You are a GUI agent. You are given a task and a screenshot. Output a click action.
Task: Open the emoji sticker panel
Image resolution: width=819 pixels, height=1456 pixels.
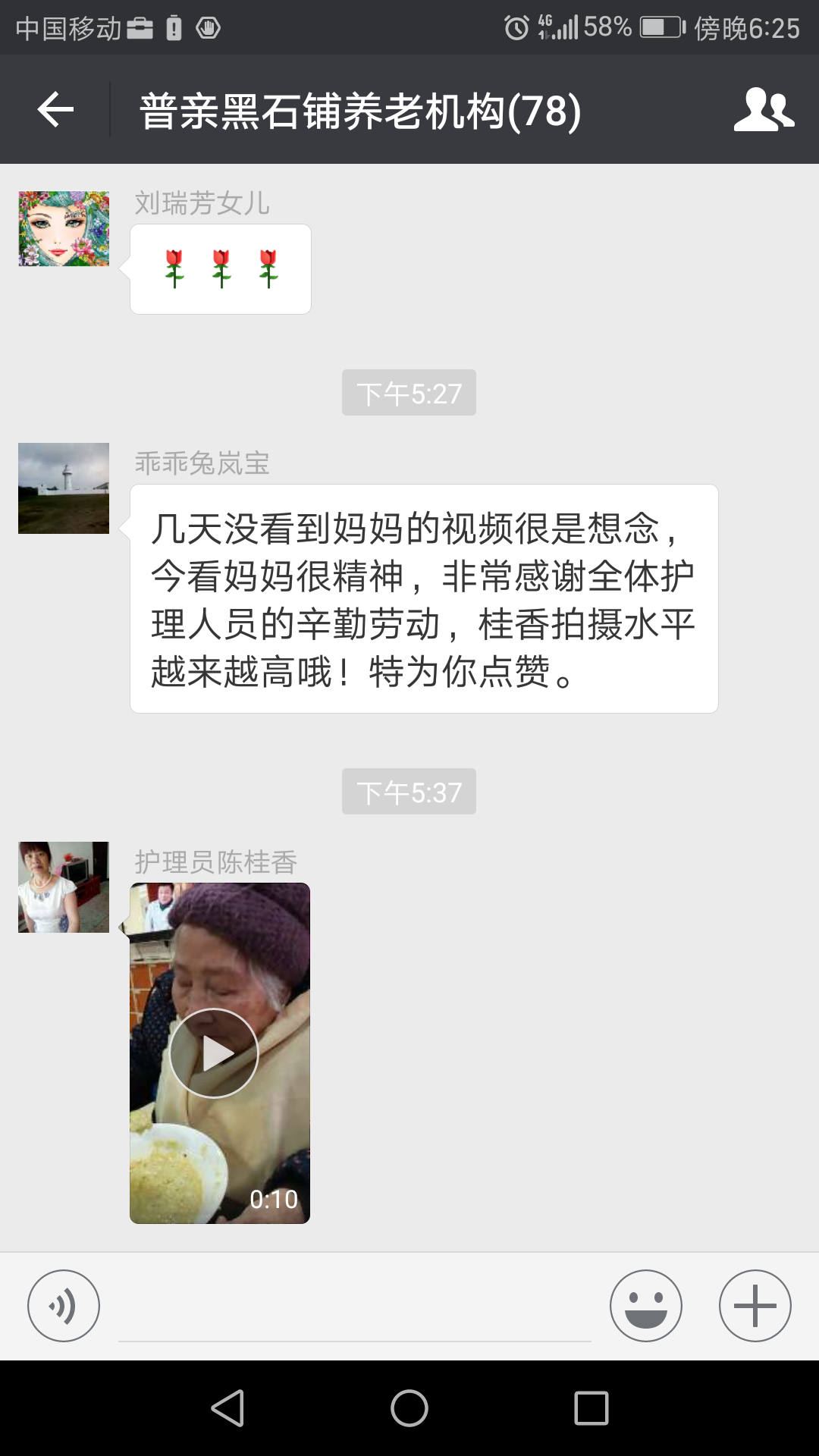[x=645, y=1306]
